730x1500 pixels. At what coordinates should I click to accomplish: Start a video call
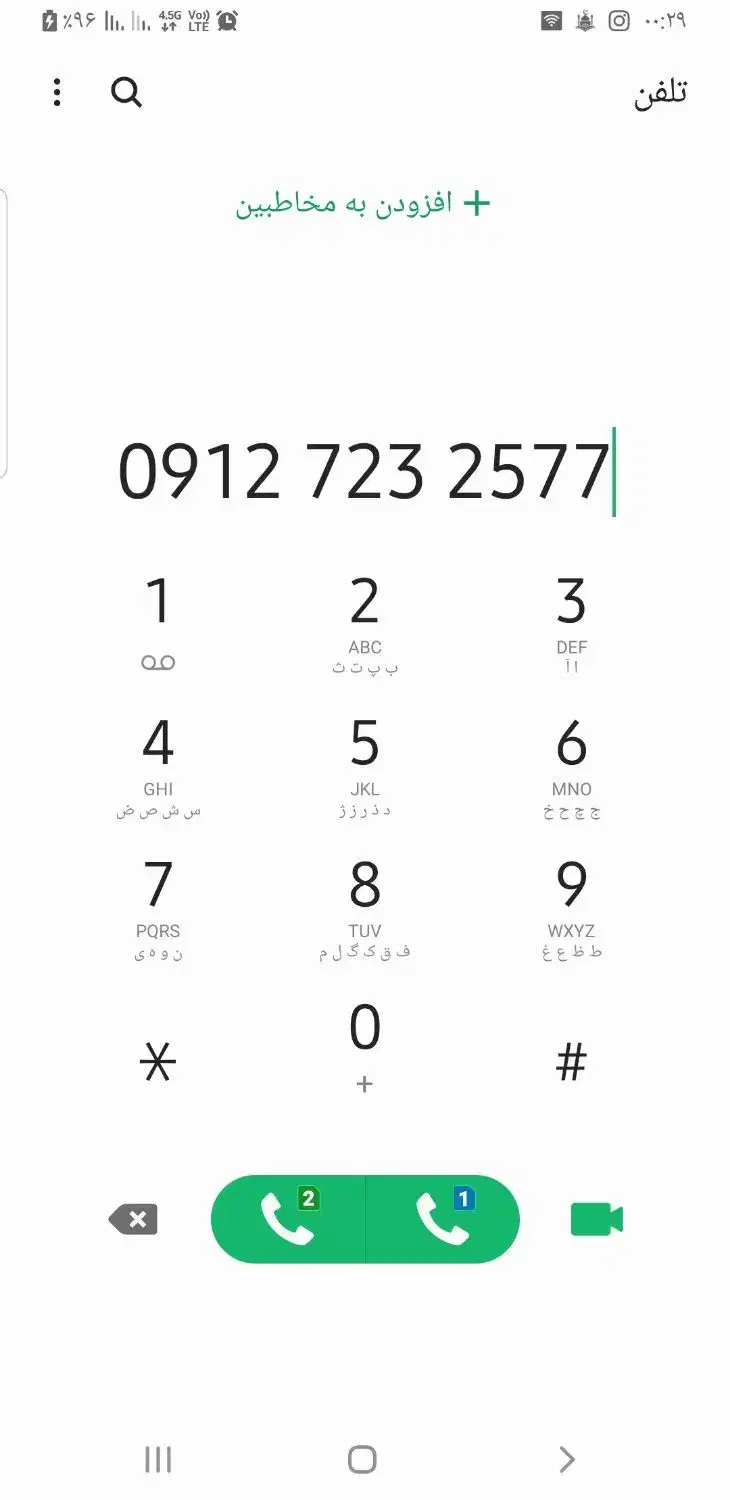pos(597,1220)
